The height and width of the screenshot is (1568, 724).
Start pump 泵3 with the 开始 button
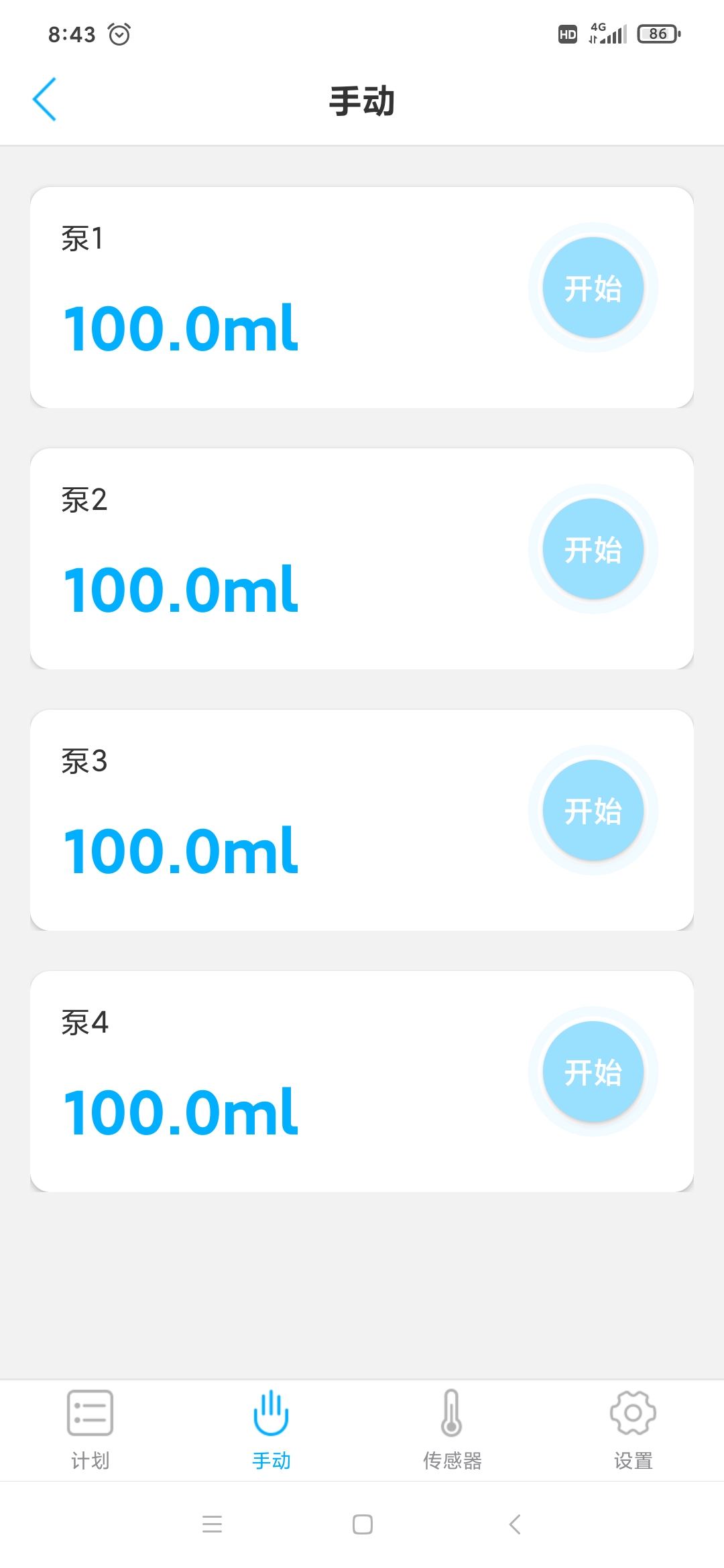click(593, 811)
